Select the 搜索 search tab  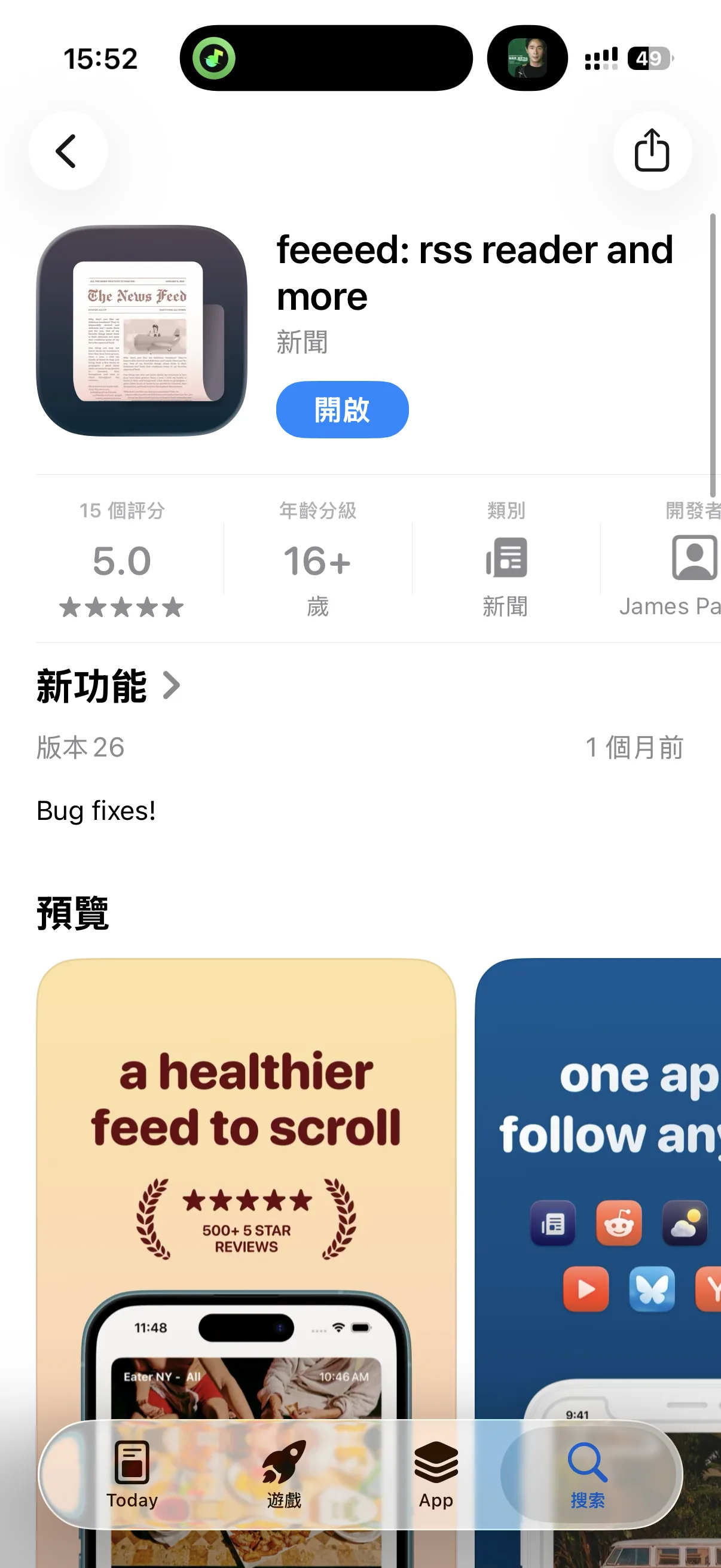(x=588, y=1474)
